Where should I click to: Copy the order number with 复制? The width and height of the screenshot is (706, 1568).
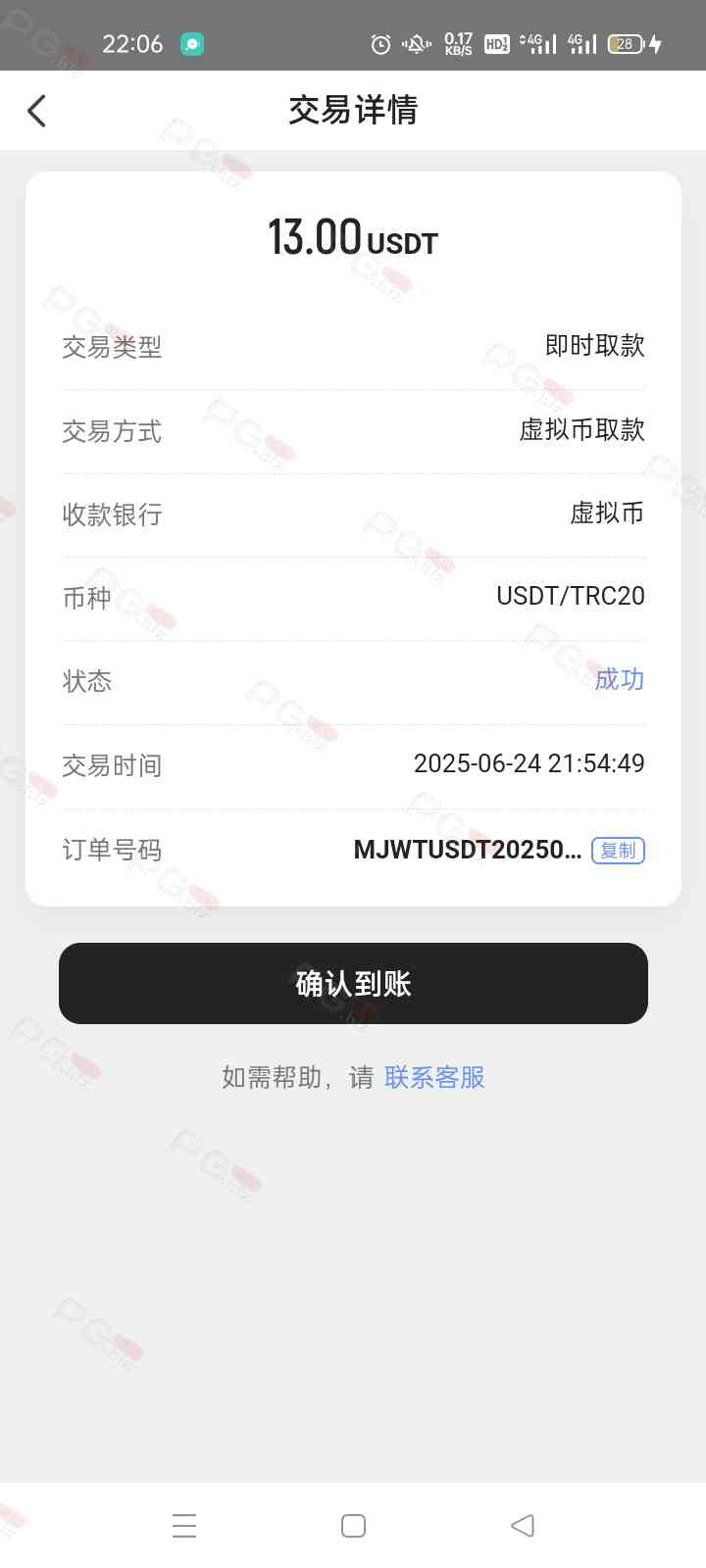[x=618, y=851]
